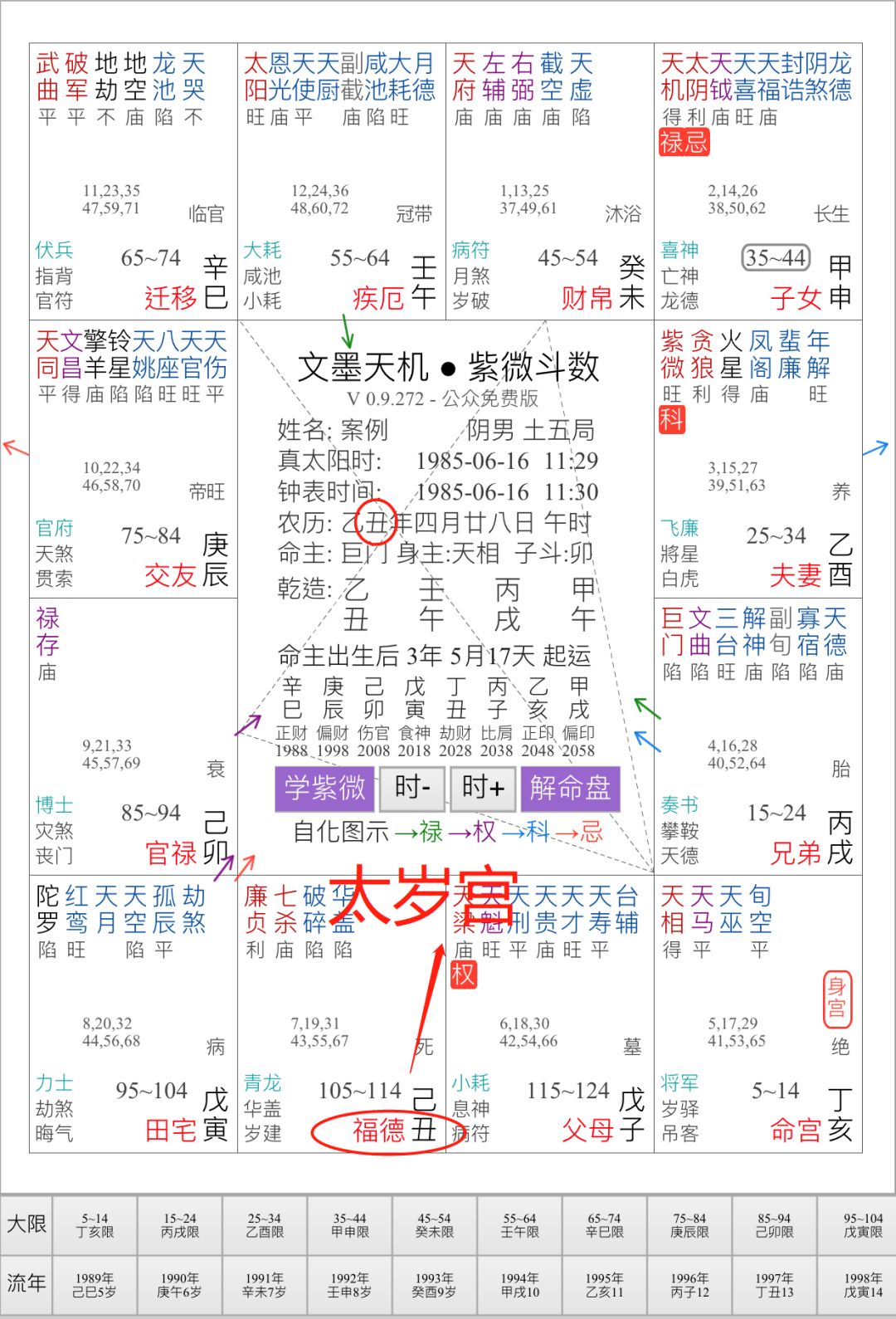Select the 85~94 己卯限 decade
This screenshot has width=896, height=1319.
775,1225
